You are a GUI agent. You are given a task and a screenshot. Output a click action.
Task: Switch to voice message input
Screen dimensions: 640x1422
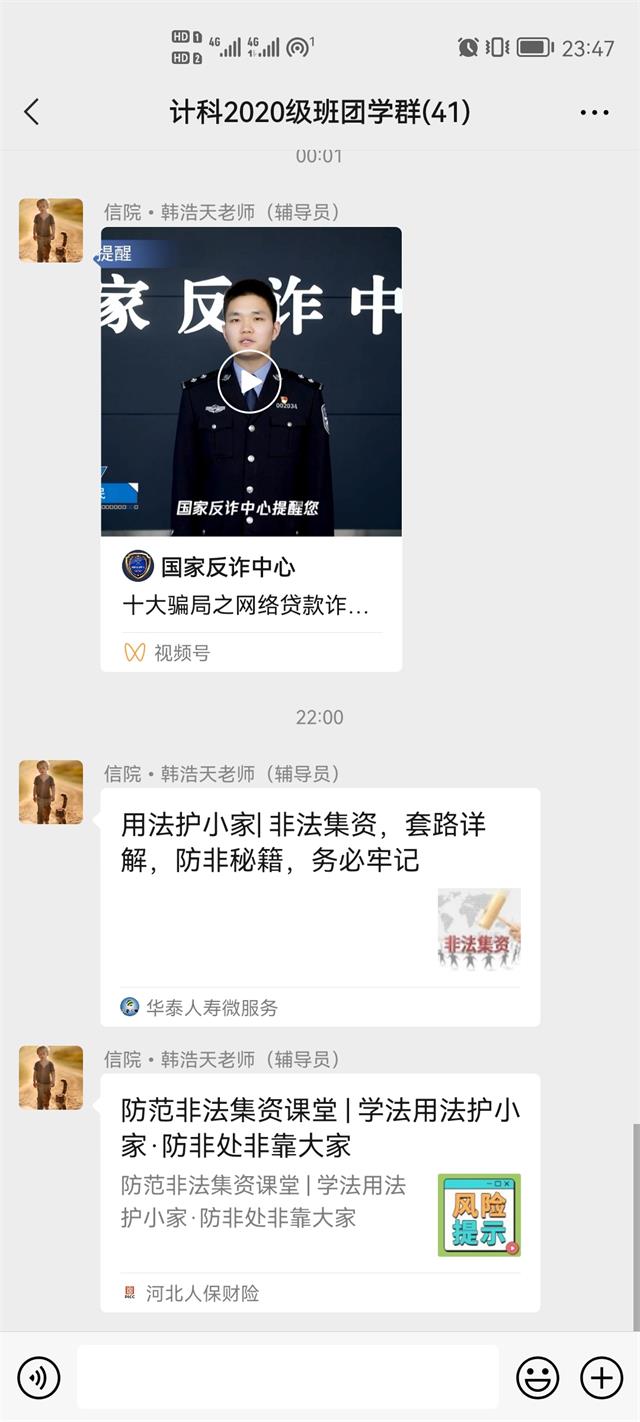(x=39, y=1378)
